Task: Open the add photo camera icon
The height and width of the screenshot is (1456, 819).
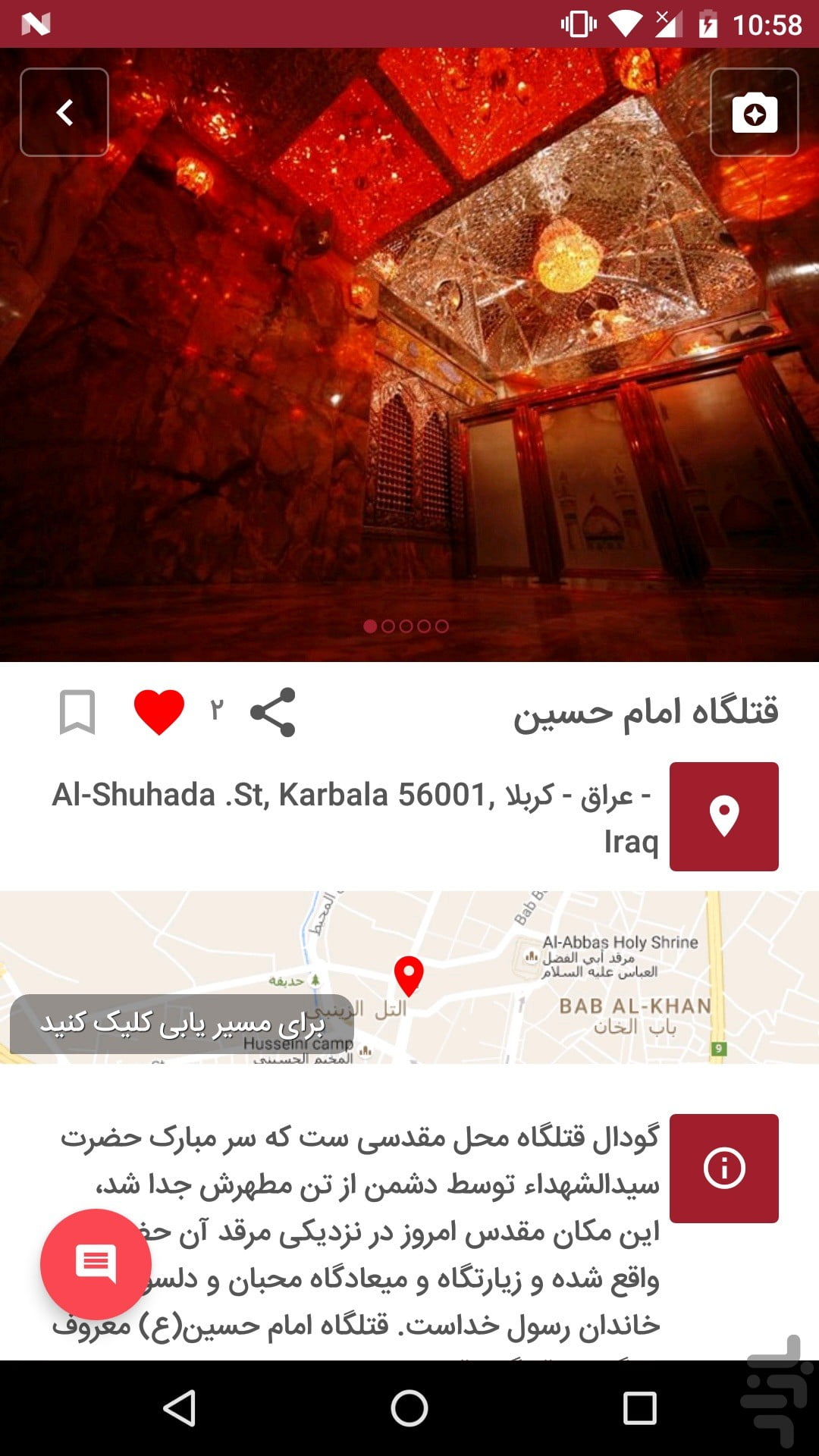Action: (754, 112)
